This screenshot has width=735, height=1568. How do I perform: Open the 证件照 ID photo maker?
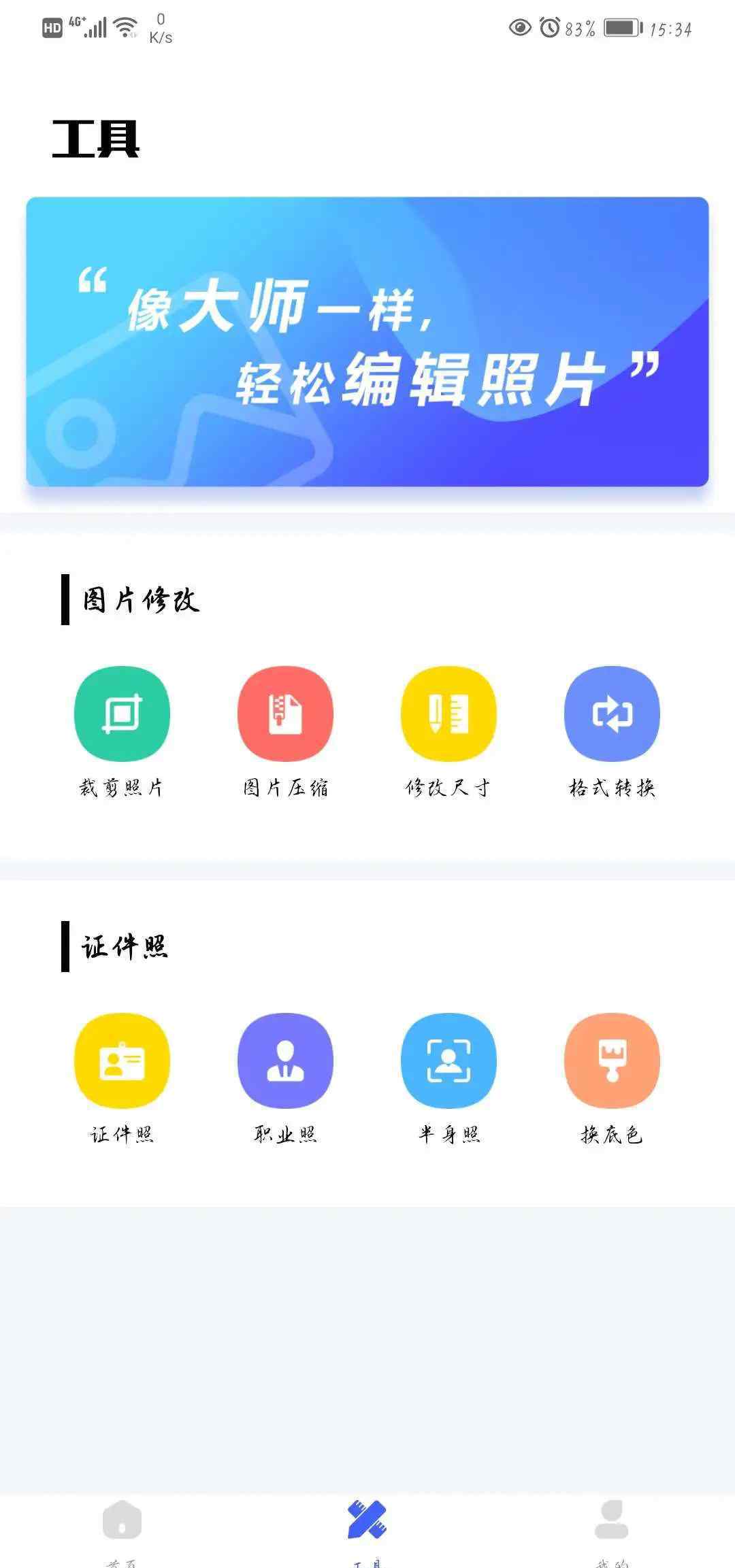pos(122,1061)
